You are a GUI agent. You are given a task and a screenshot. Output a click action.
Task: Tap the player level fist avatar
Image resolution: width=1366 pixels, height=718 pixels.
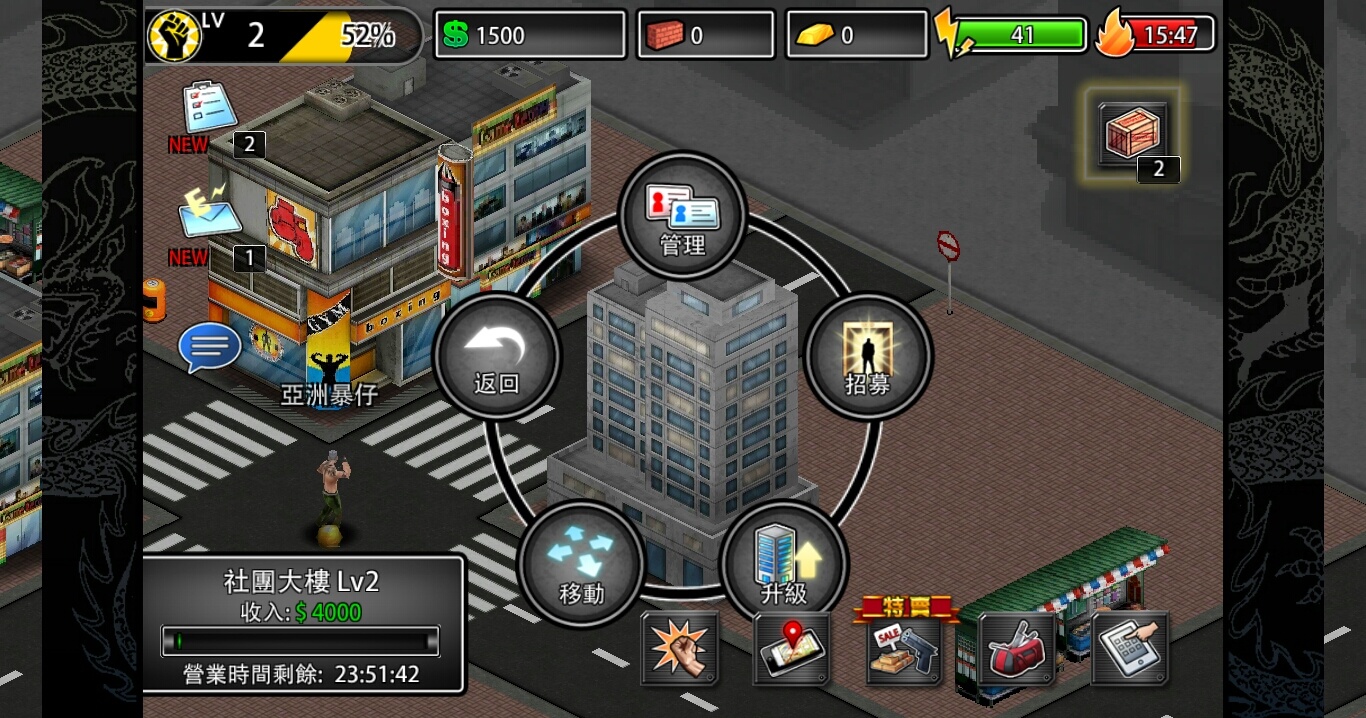(x=174, y=36)
